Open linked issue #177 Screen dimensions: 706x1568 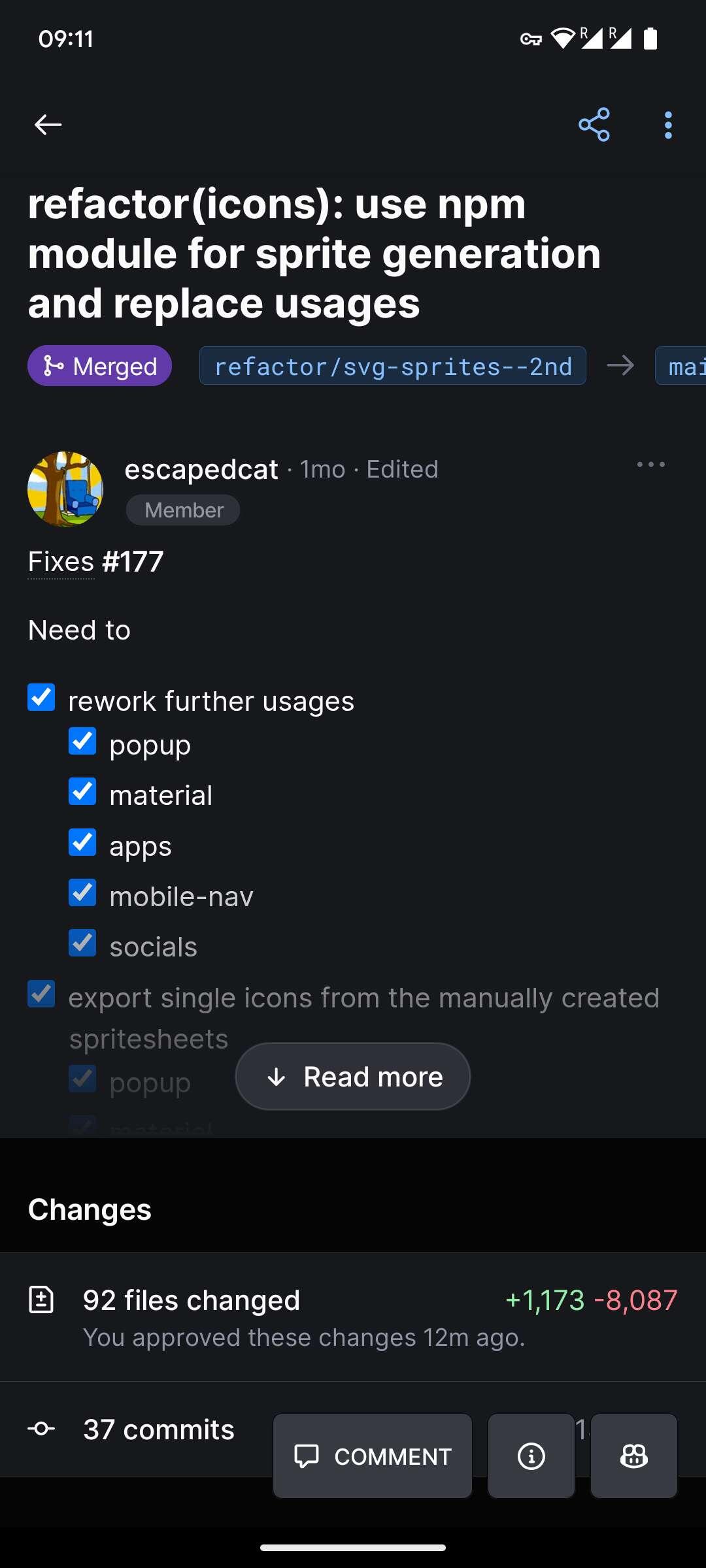(133, 562)
